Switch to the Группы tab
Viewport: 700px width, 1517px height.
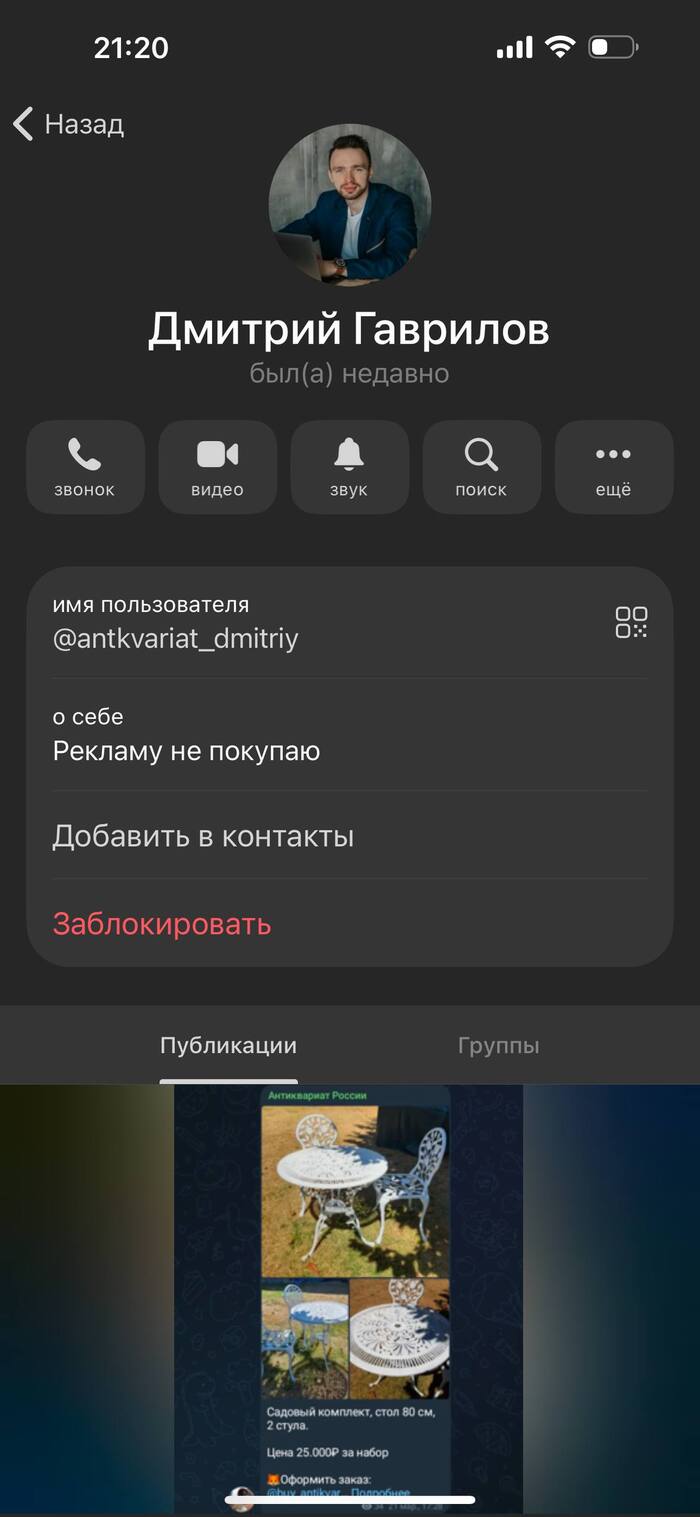point(498,1046)
